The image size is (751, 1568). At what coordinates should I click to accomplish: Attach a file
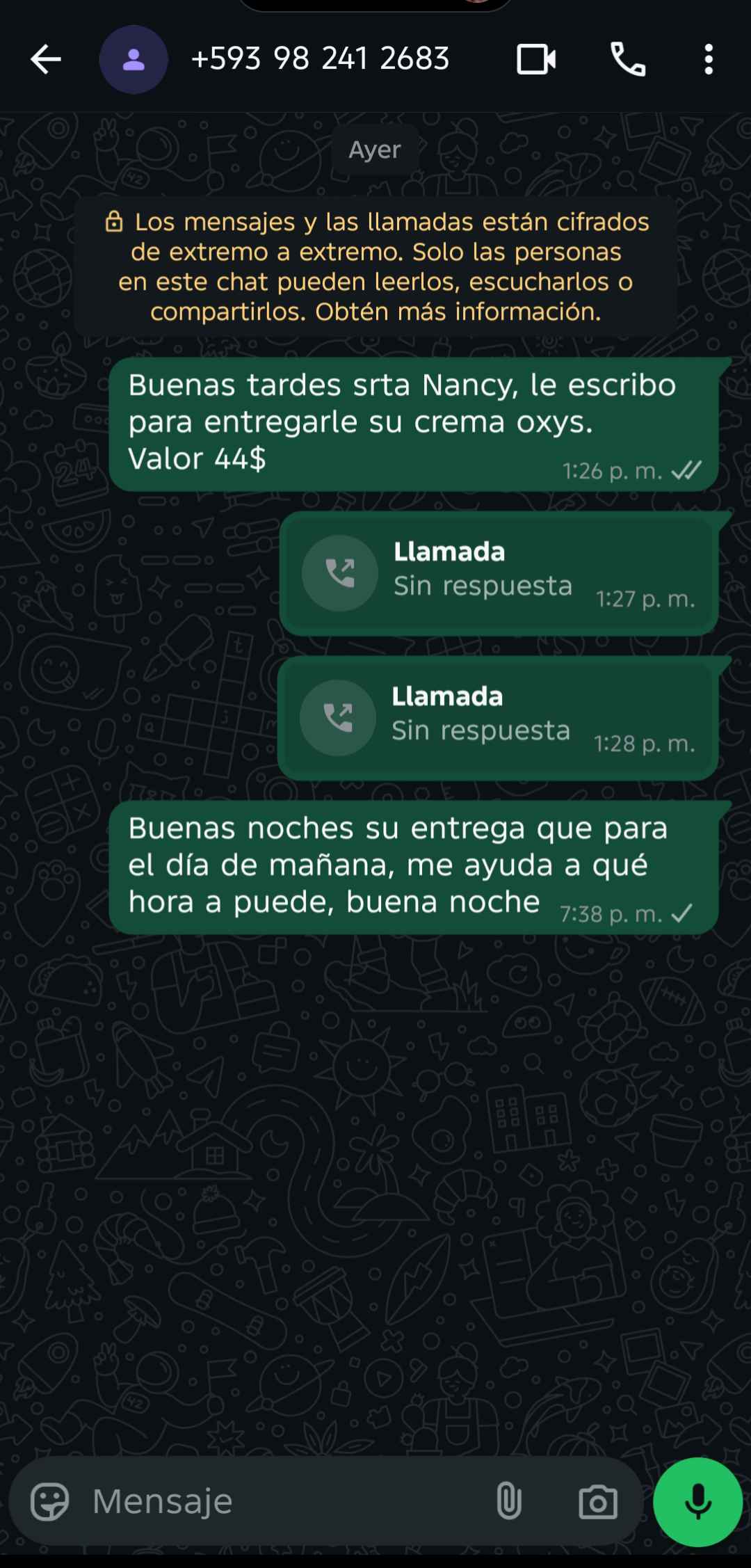pyautogui.click(x=508, y=1501)
